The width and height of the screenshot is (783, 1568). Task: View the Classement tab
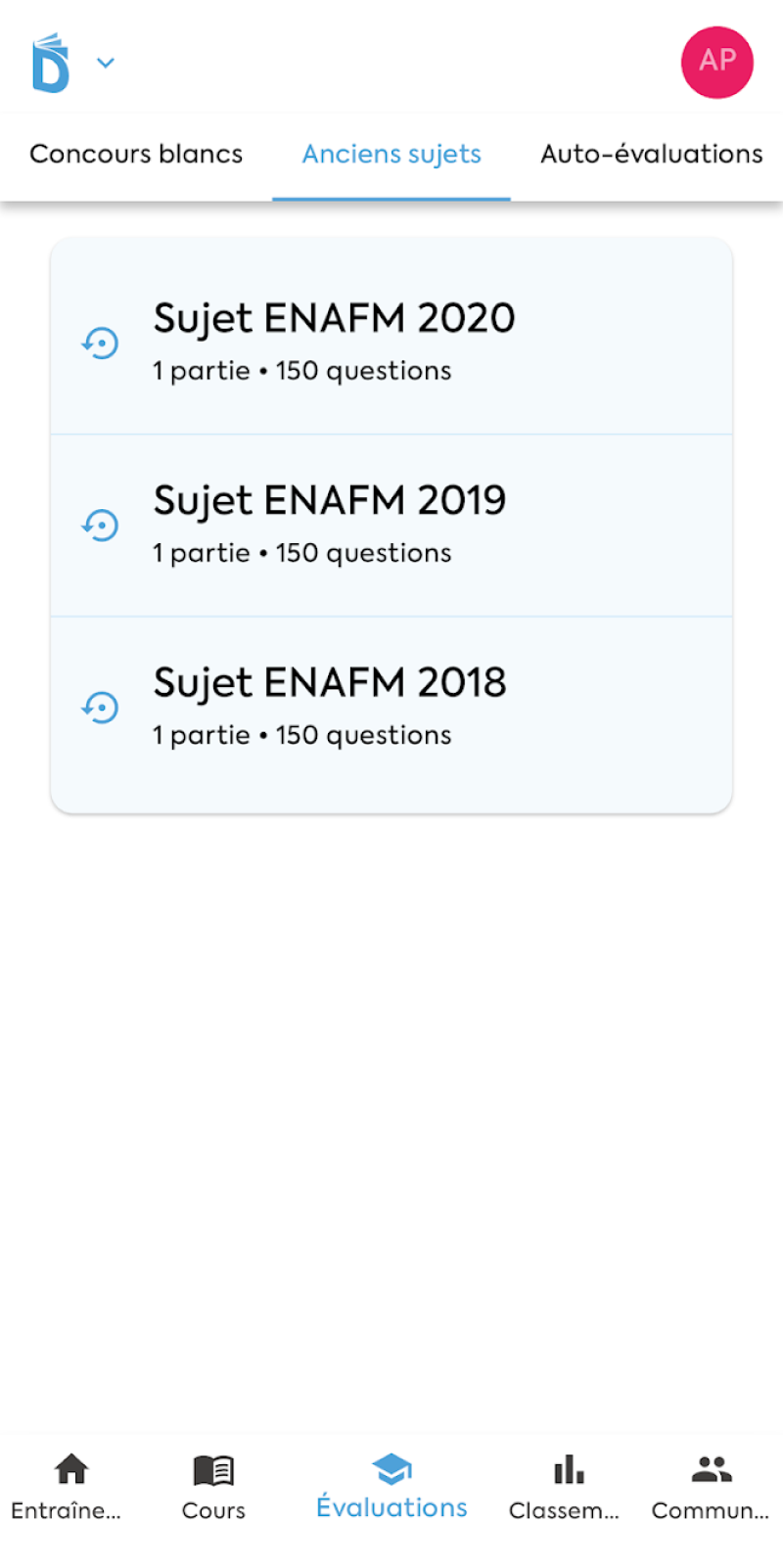click(565, 1486)
